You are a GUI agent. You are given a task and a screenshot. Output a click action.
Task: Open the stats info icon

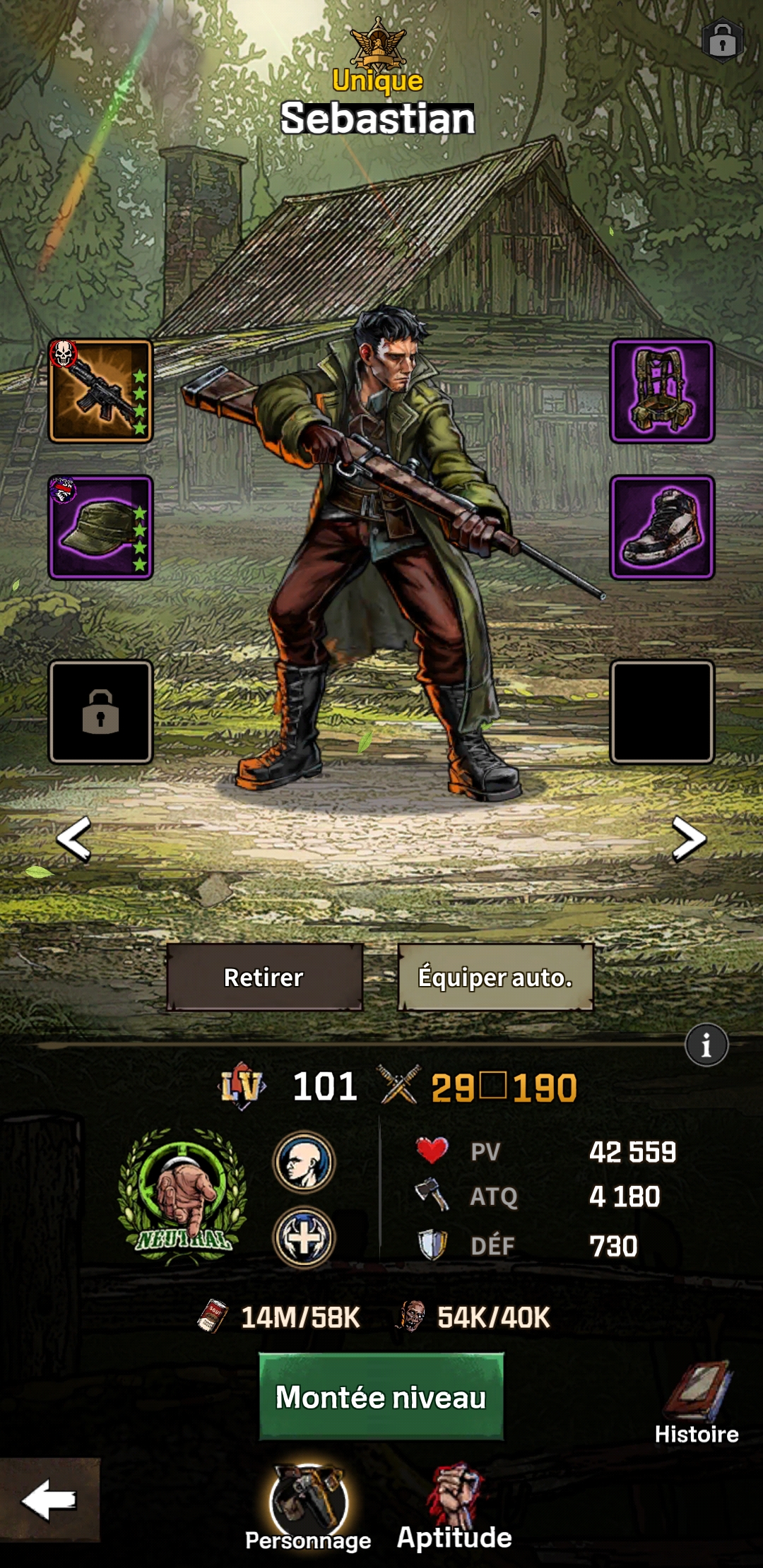[x=706, y=1045]
